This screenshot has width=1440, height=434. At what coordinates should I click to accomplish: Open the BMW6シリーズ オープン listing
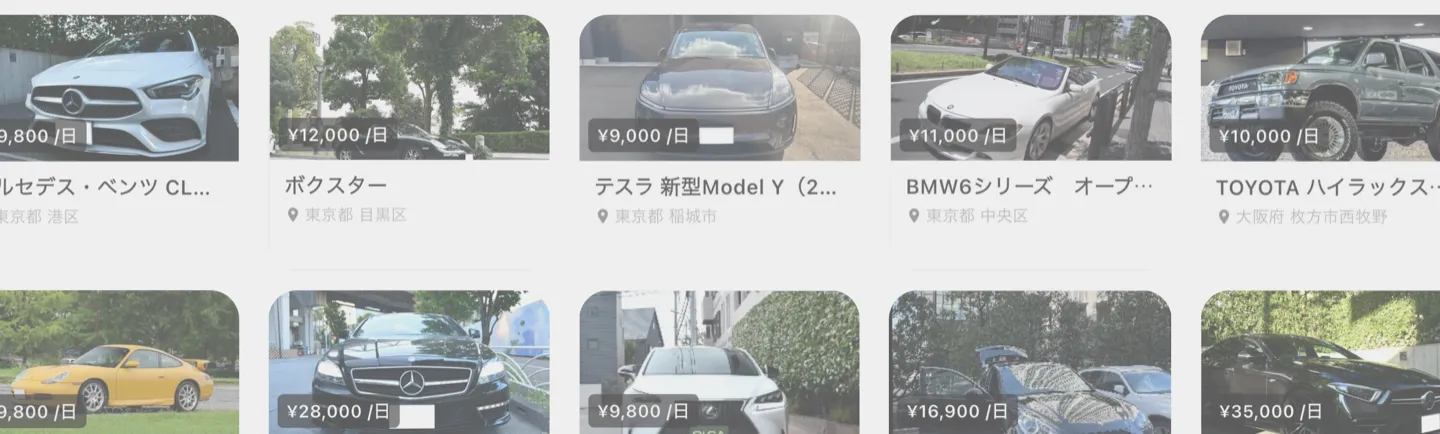pos(1030,90)
